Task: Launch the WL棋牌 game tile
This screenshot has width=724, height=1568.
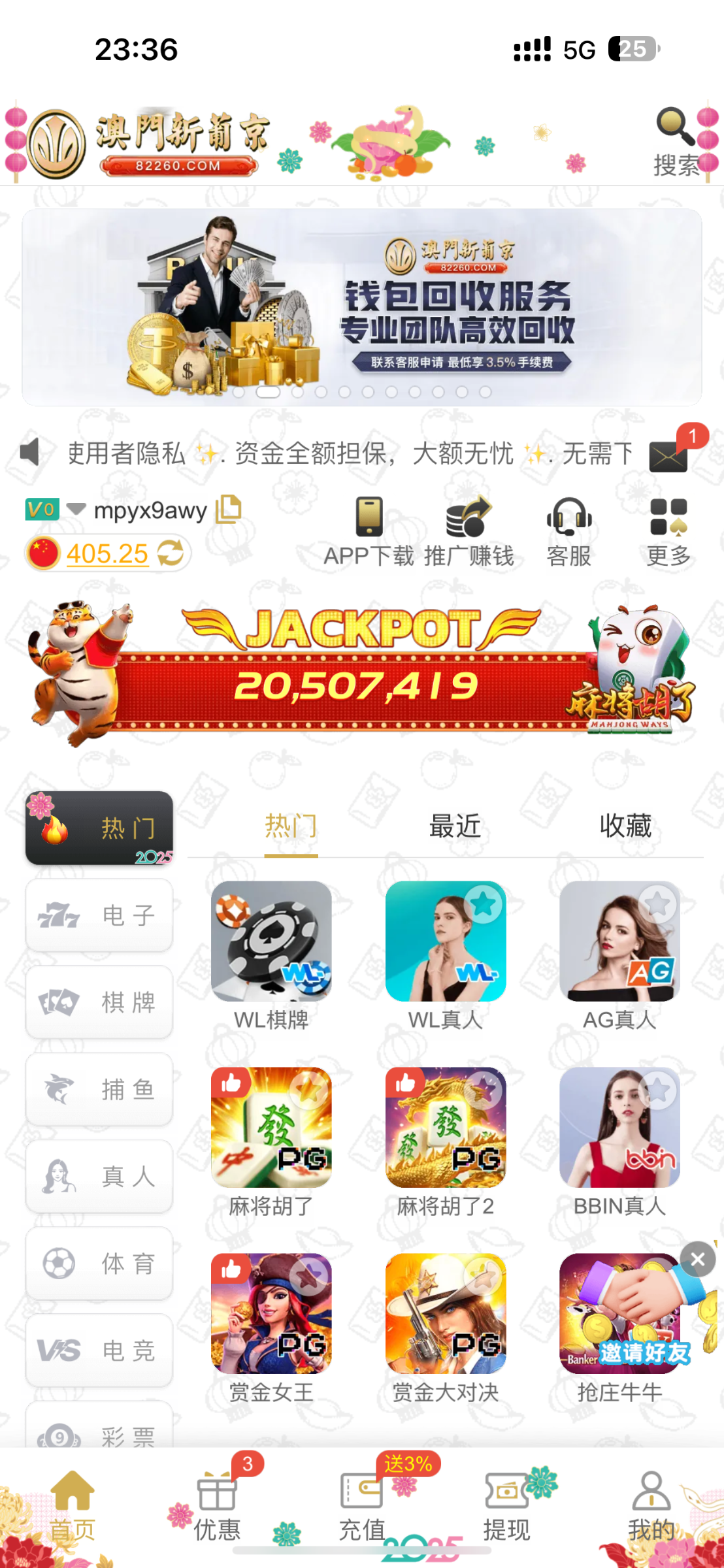Action: [271, 941]
